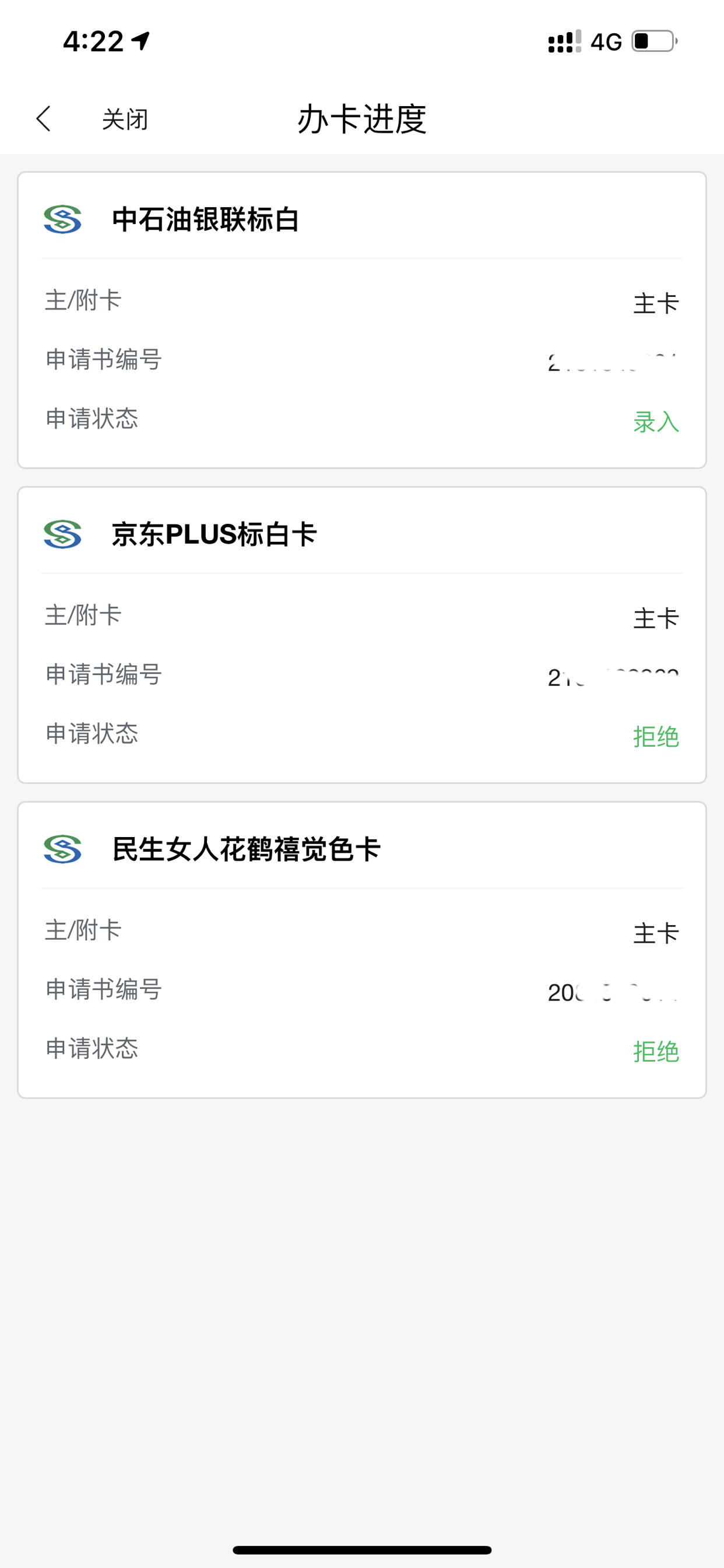Open the 中石油银联标白 application card
This screenshot has height=1568, width=724.
tap(362, 320)
